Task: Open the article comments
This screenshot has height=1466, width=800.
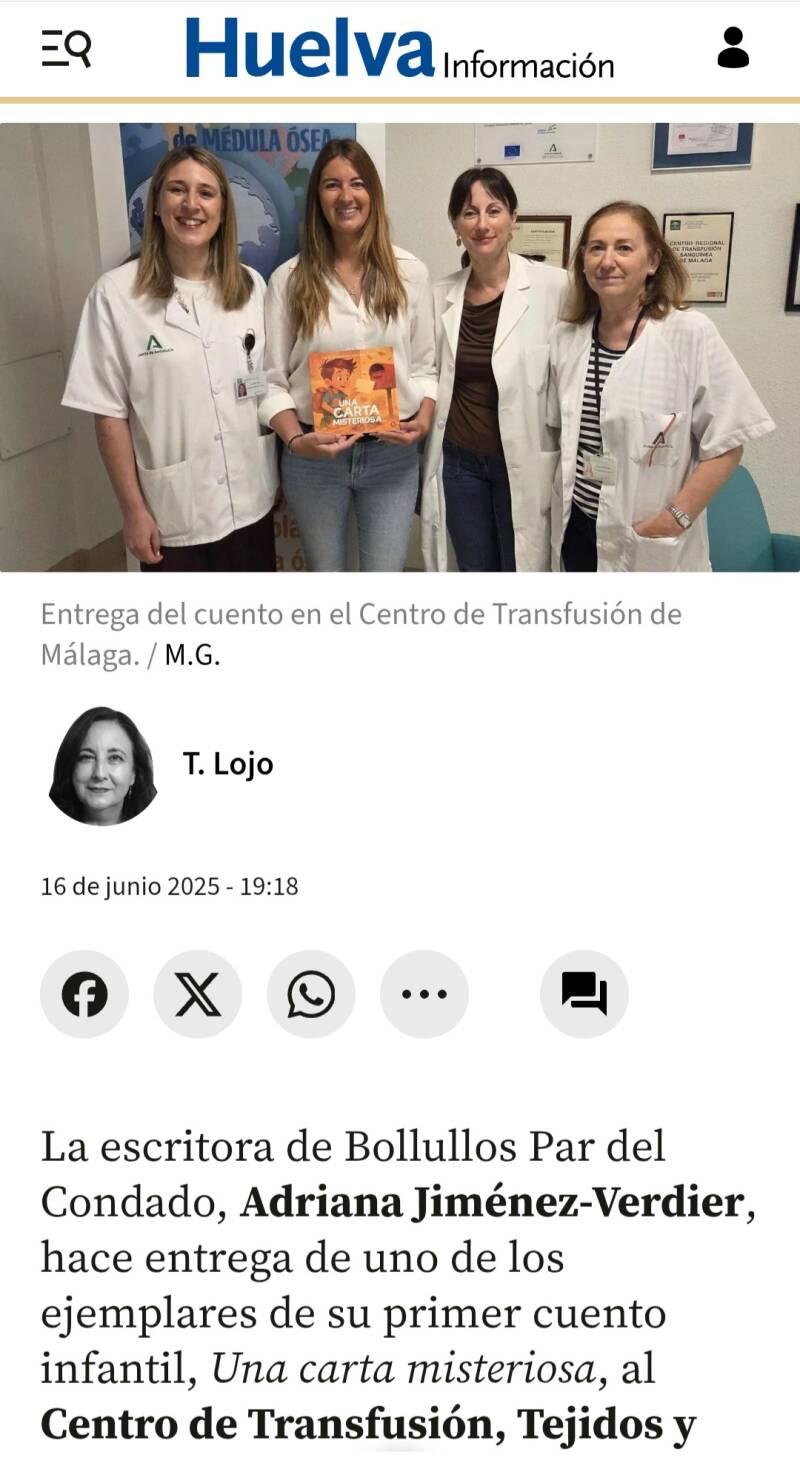Action: click(x=584, y=994)
